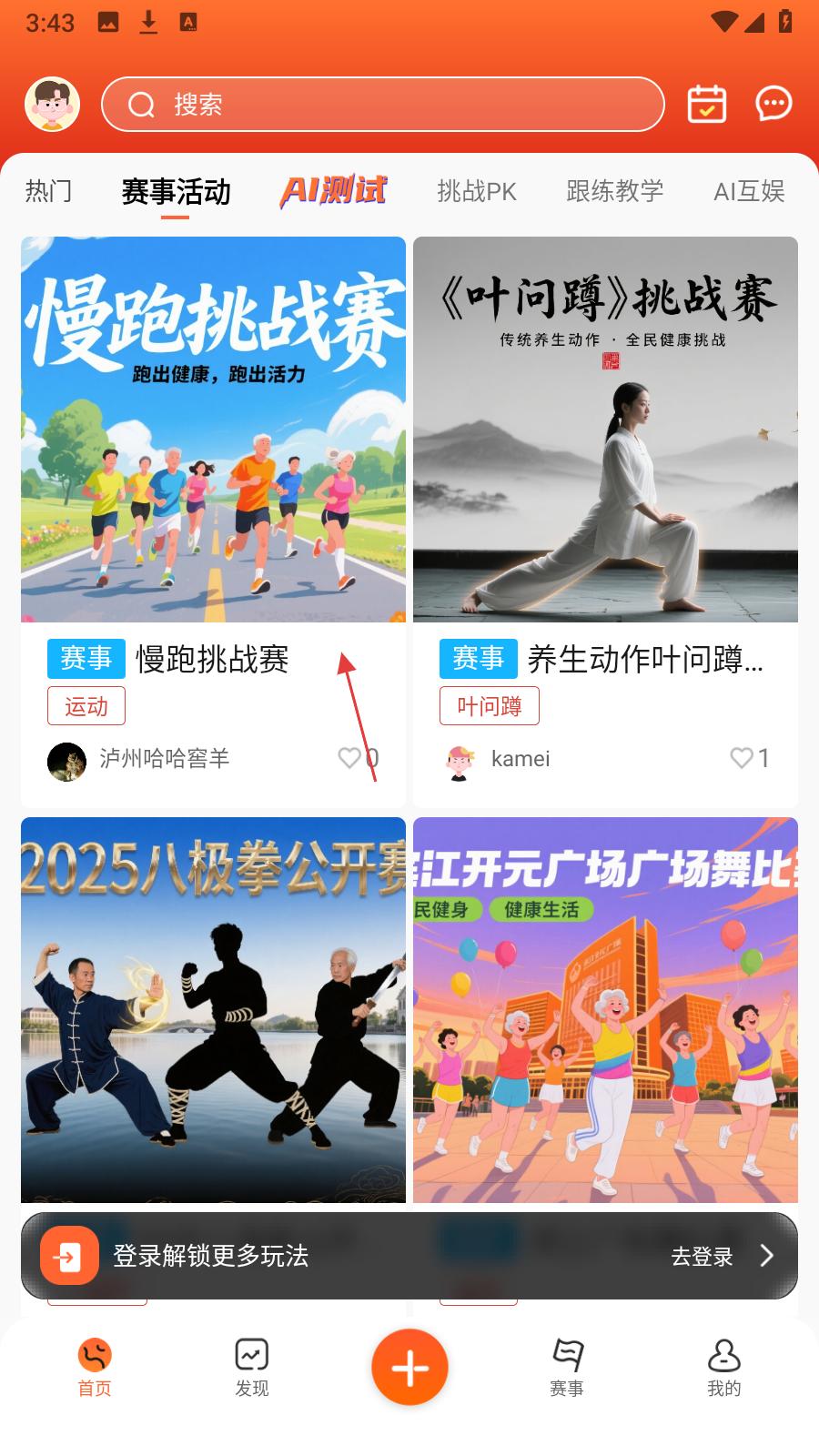Go to the 跟练教学 tab
The image size is (819, 1456).
614,191
